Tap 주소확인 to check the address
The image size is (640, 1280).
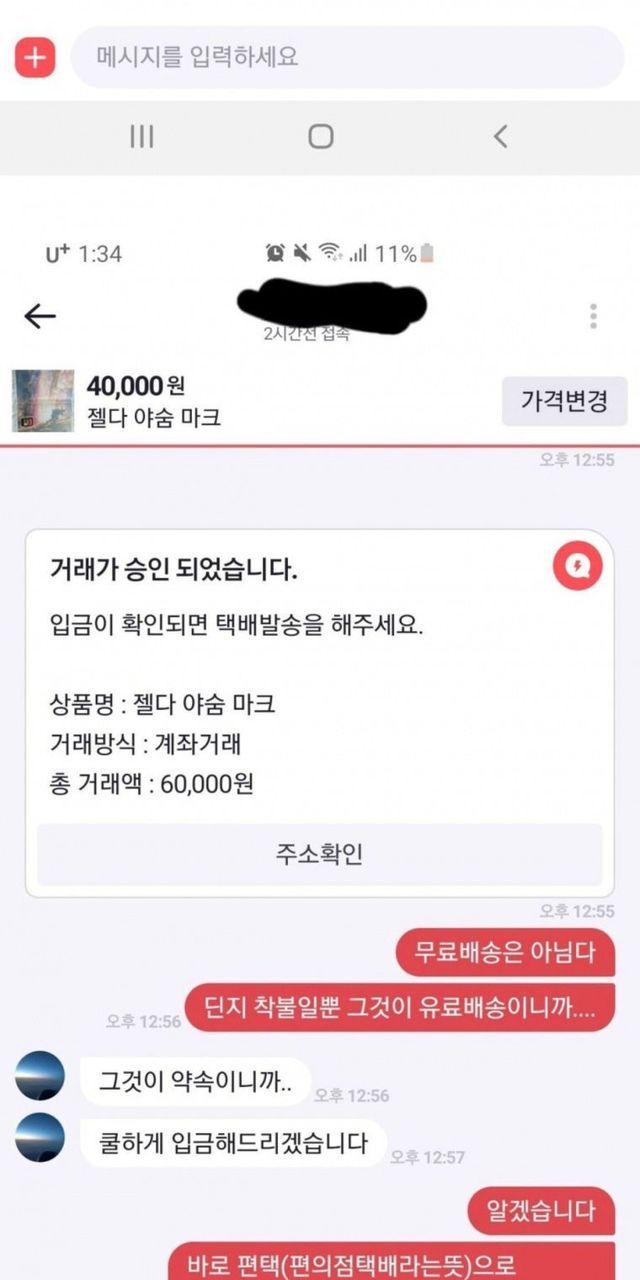[x=319, y=855]
